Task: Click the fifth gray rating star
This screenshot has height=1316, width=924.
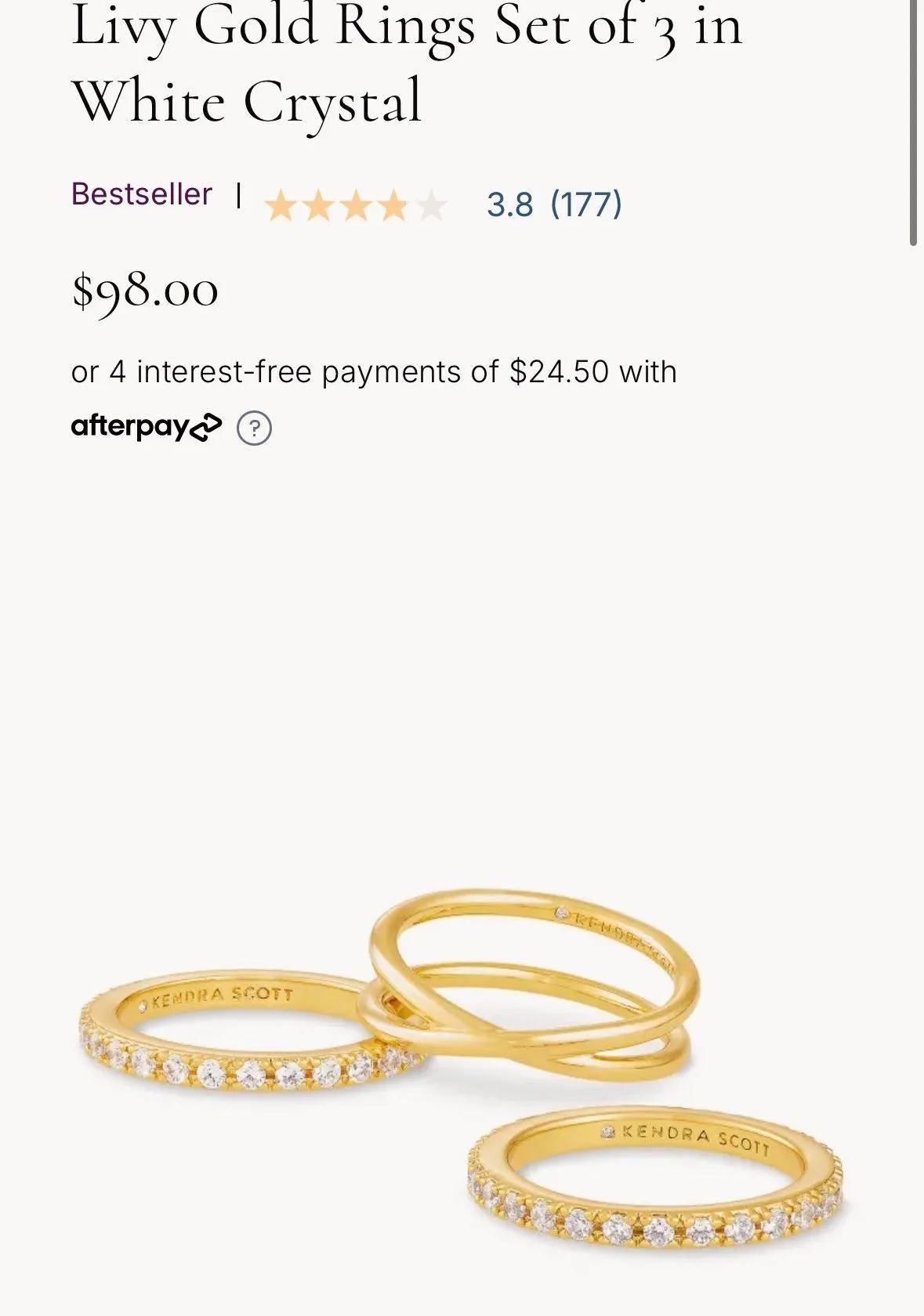Action: pos(432,205)
